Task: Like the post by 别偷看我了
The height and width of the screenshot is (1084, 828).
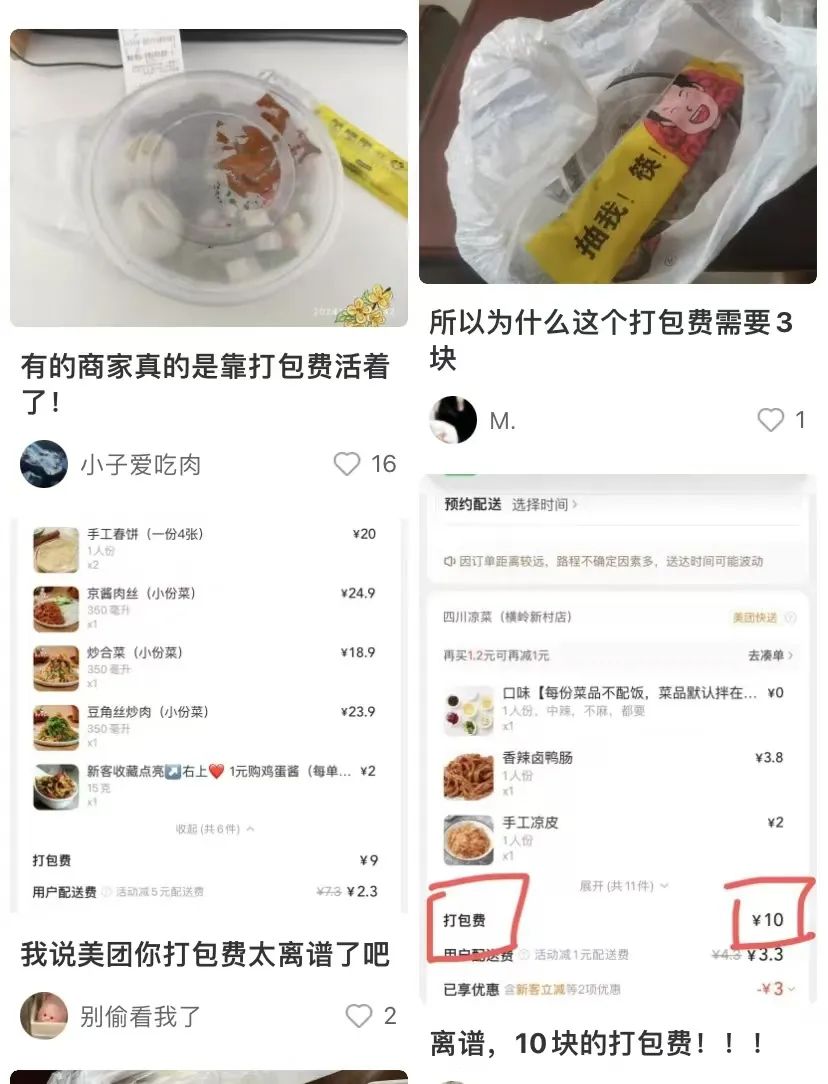Action: [x=358, y=1016]
